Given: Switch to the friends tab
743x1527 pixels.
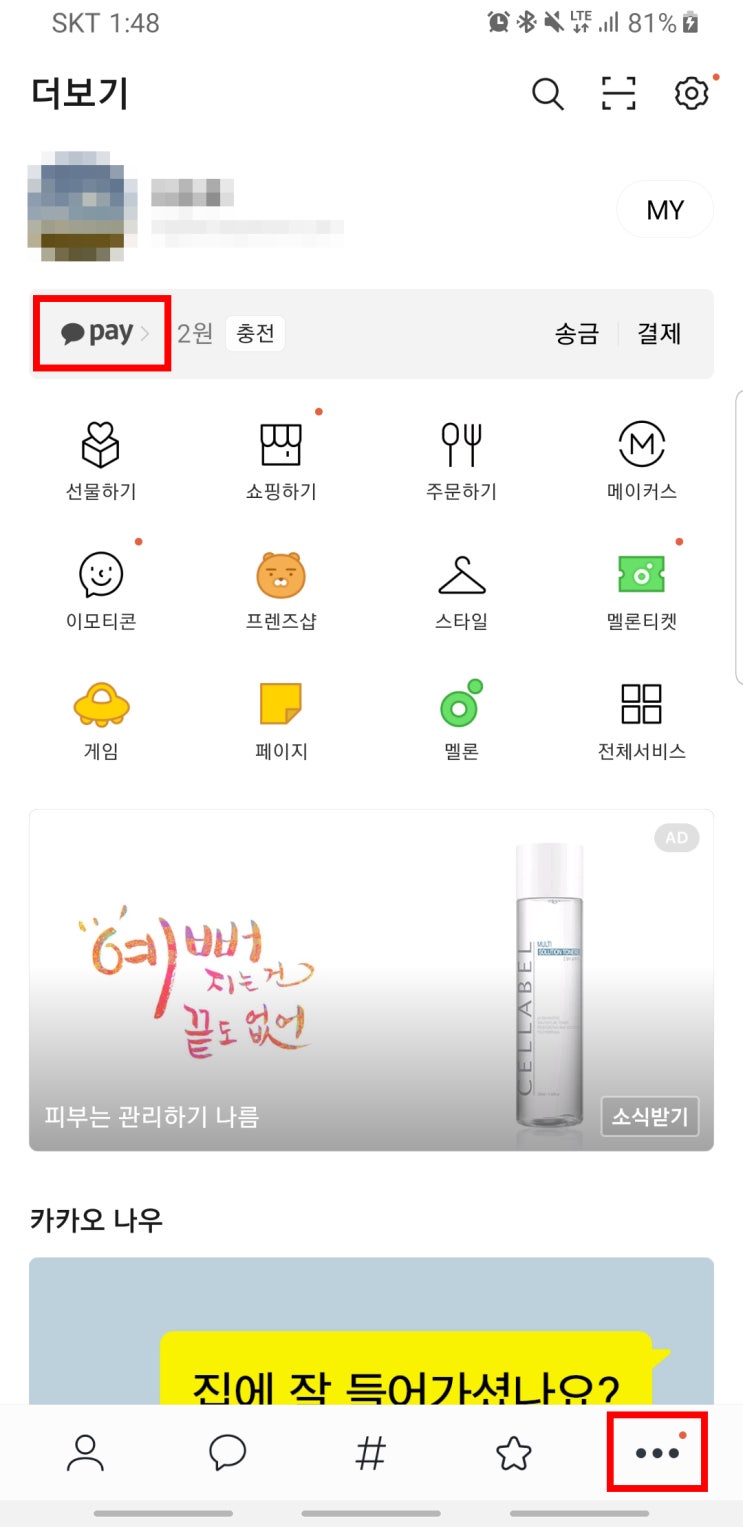Looking at the screenshot, I should (85, 1453).
